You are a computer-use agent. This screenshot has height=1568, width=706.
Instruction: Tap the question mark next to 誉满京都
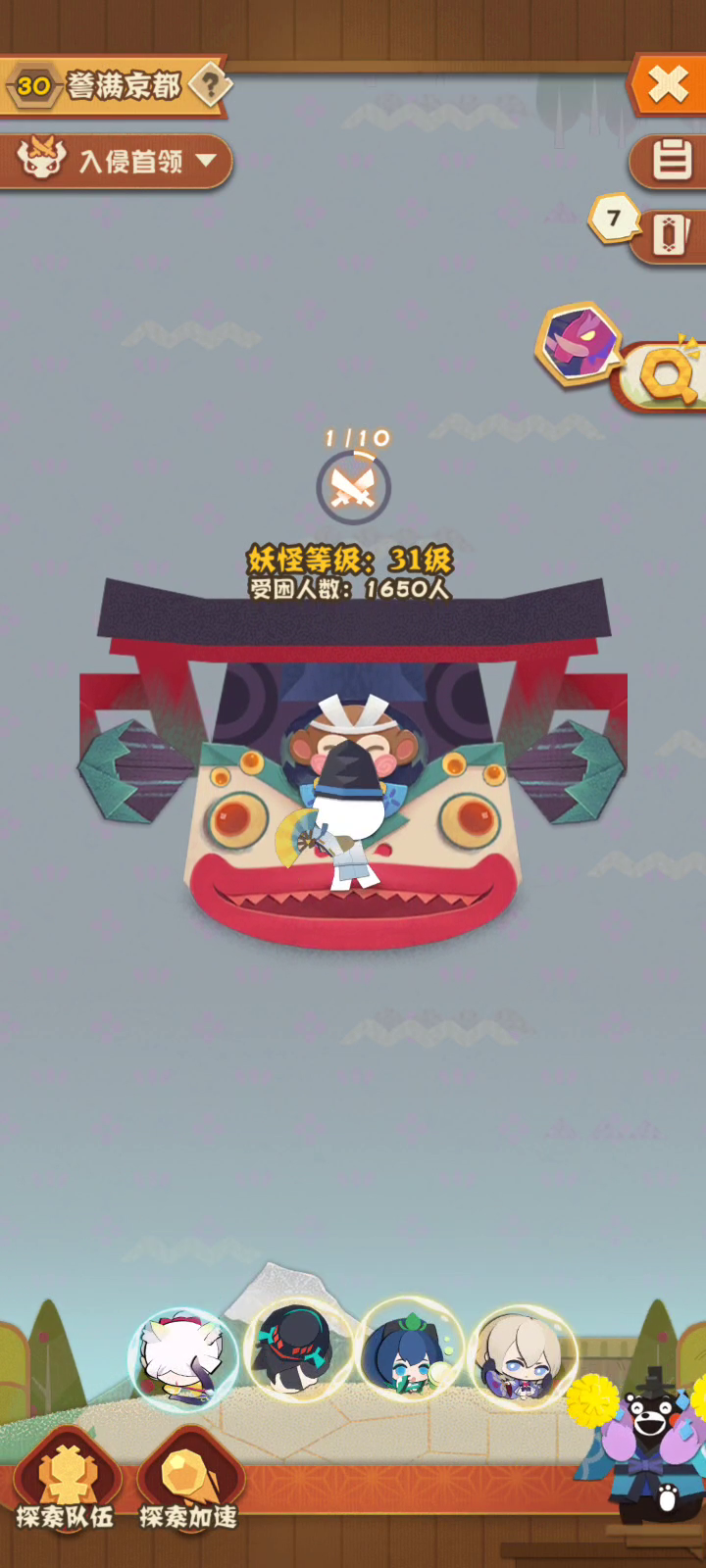click(x=209, y=86)
